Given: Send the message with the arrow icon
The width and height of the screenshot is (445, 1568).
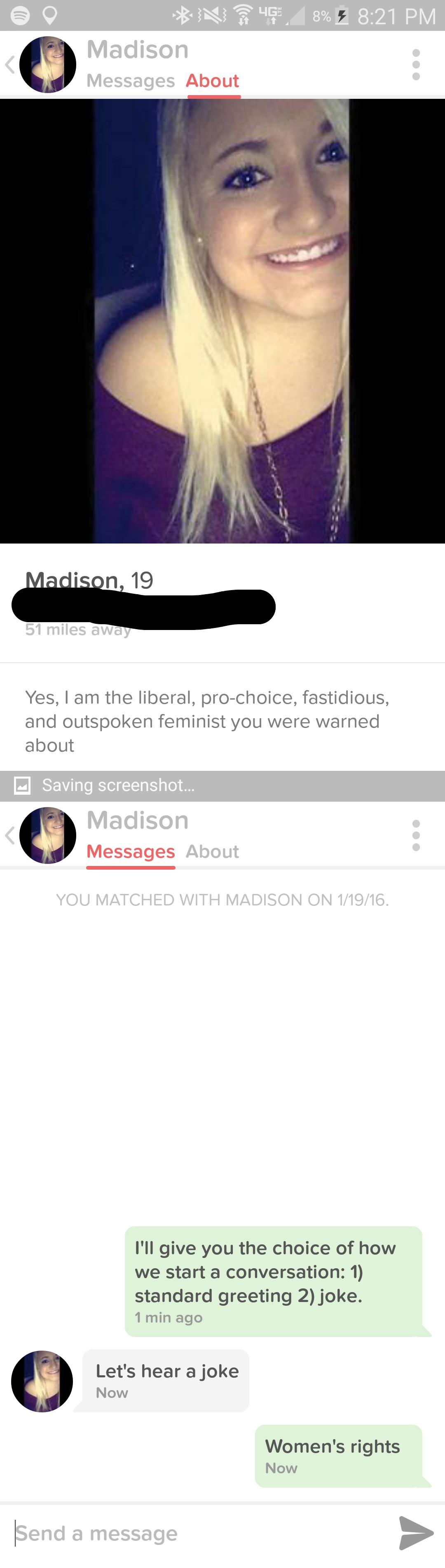Looking at the screenshot, I should [416, 1532].
